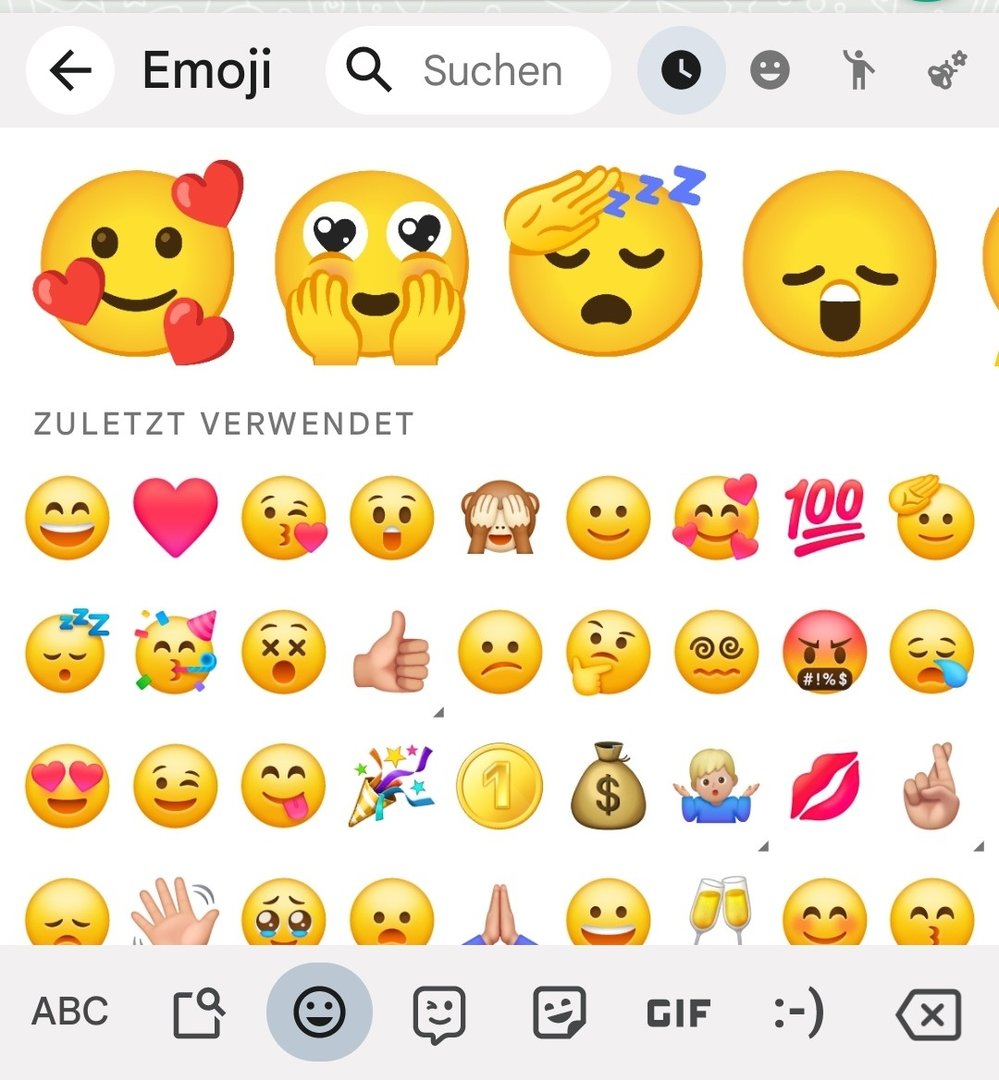Insert the thumbs up emoji

392,653
